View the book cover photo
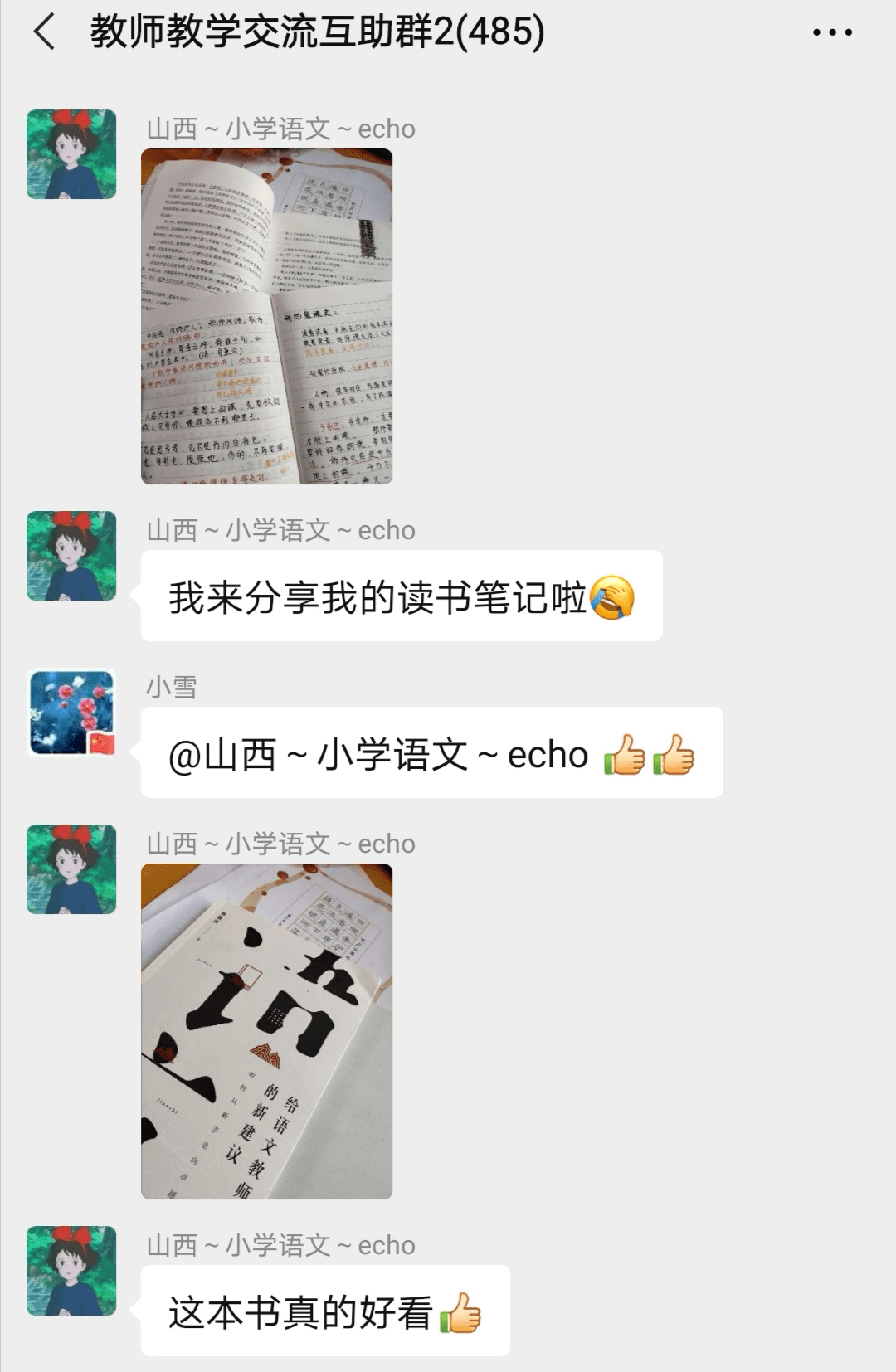The width and height of the screenshot is (896, 1372). pos(266,1031)
